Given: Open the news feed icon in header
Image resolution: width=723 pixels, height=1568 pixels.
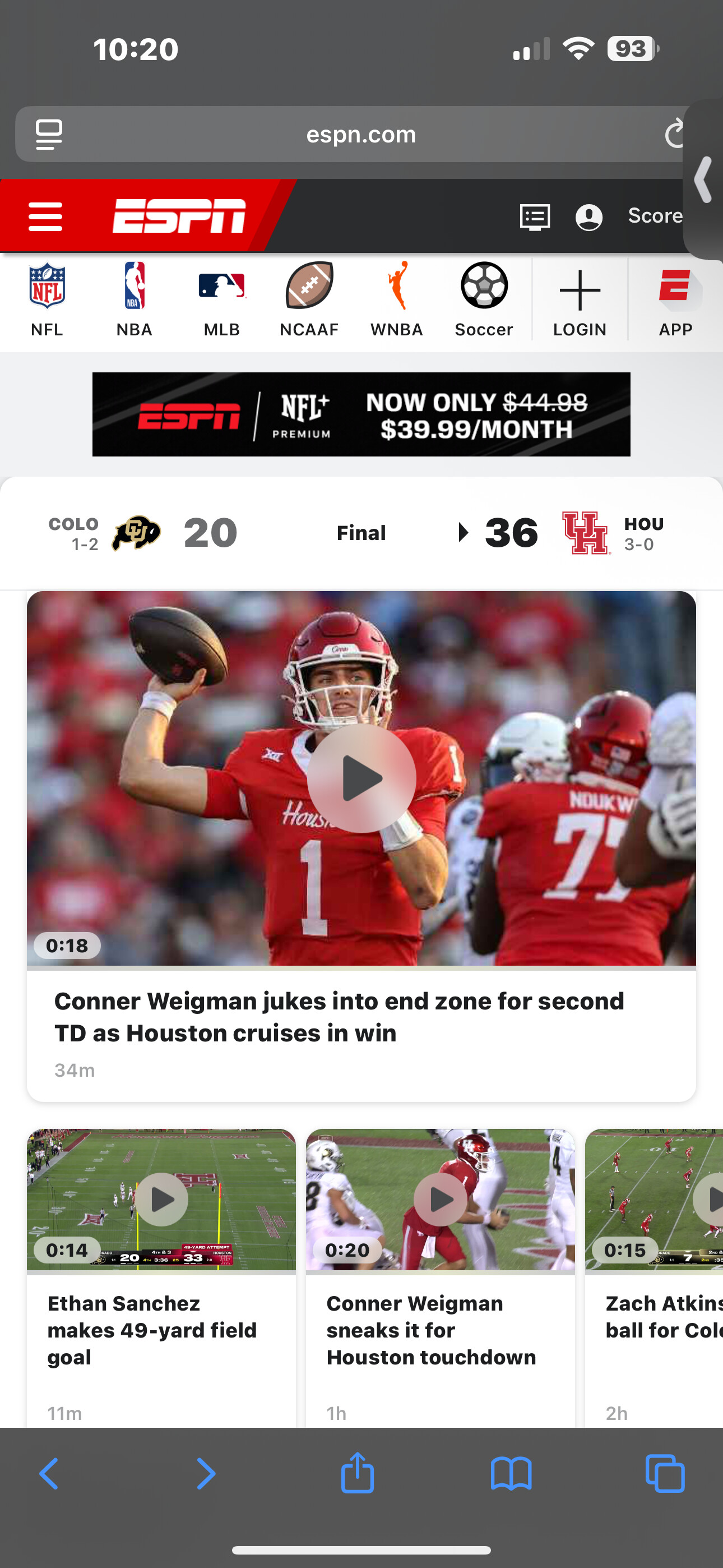Looking at the screenshot, I should [535, 216].
